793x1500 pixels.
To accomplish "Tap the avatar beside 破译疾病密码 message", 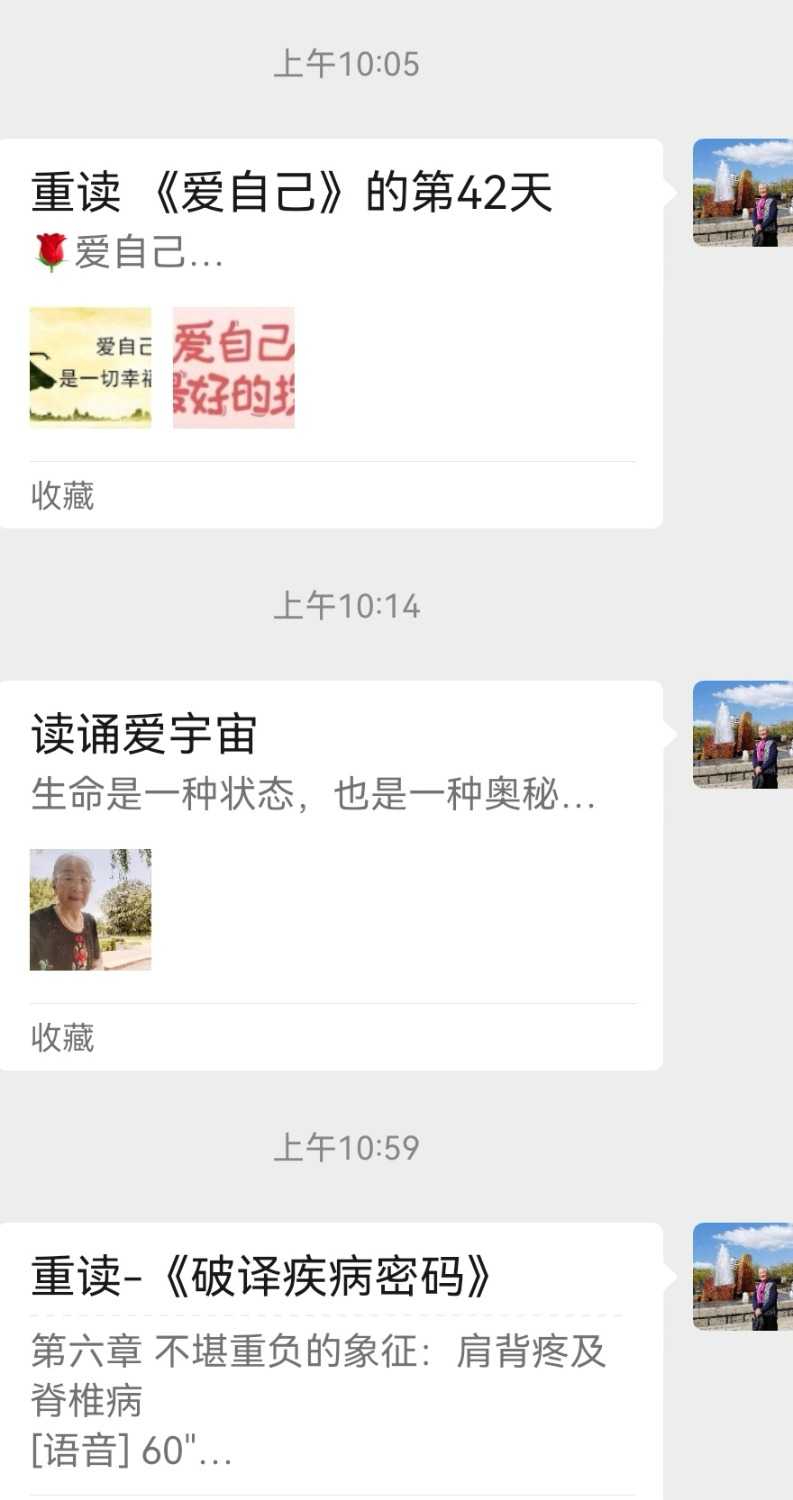I will coord(742,1273).
